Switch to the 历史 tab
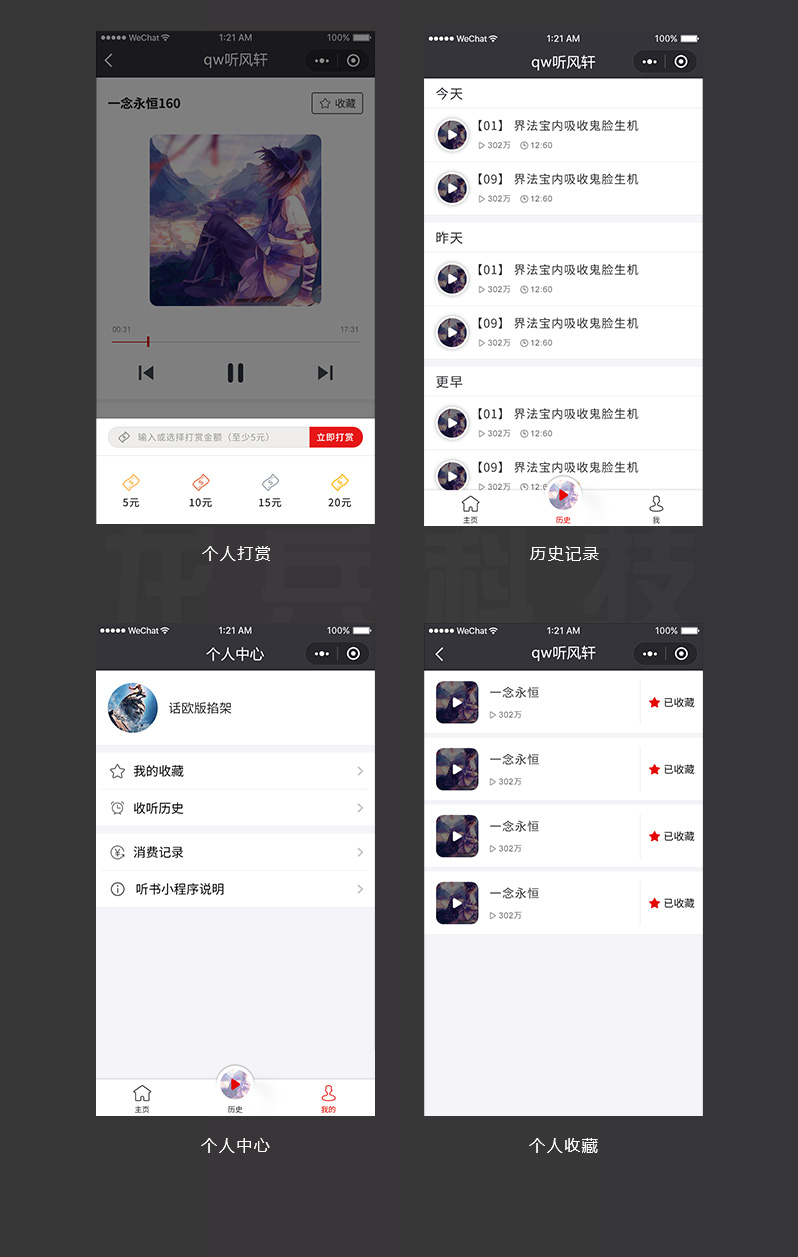This screenshot has width=798, height=1257. tap(563, 508)
